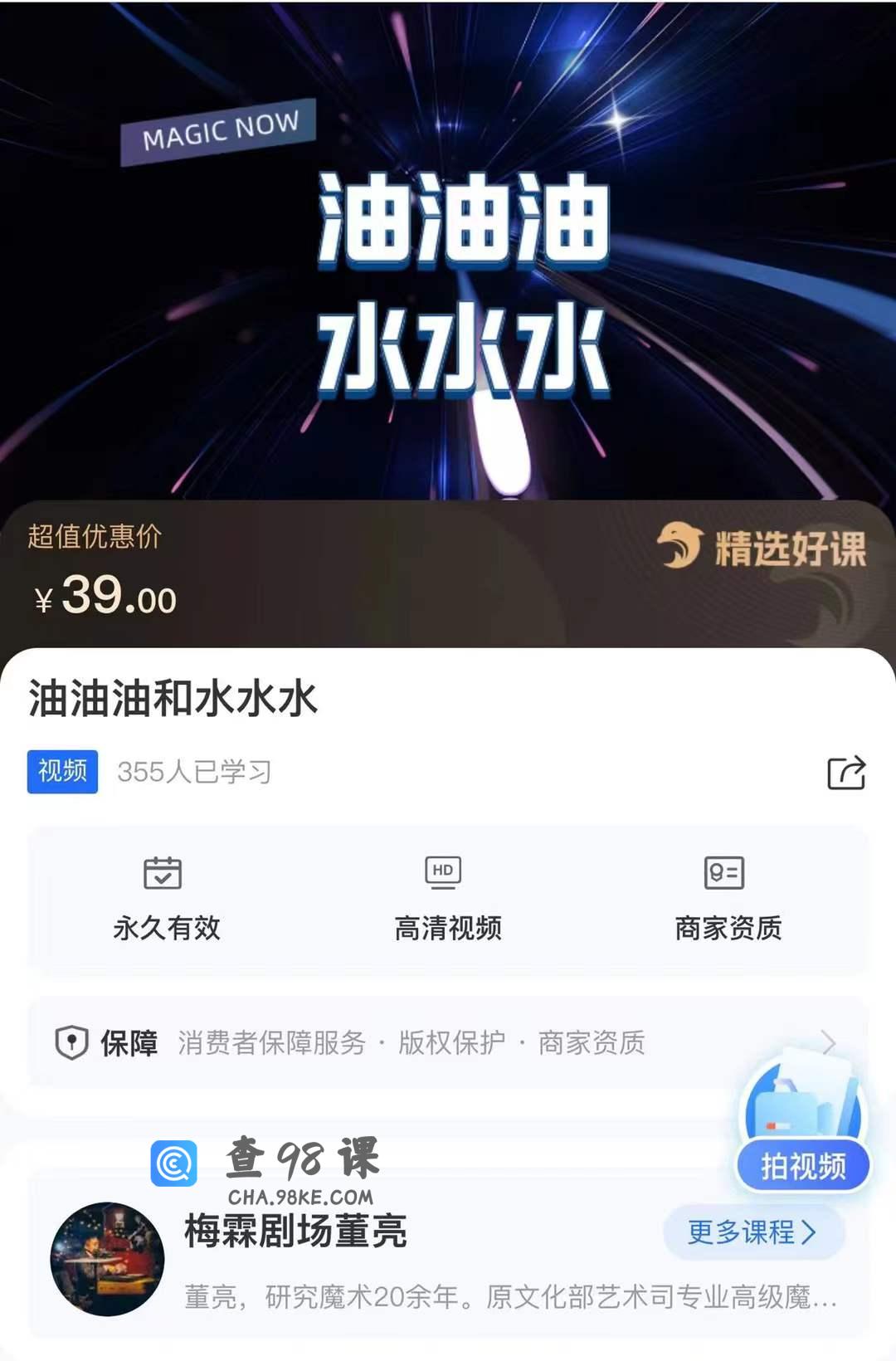896x1361 pixels.
Task: View 商家资质 merchant qualifications
Action: pos(728,900)
